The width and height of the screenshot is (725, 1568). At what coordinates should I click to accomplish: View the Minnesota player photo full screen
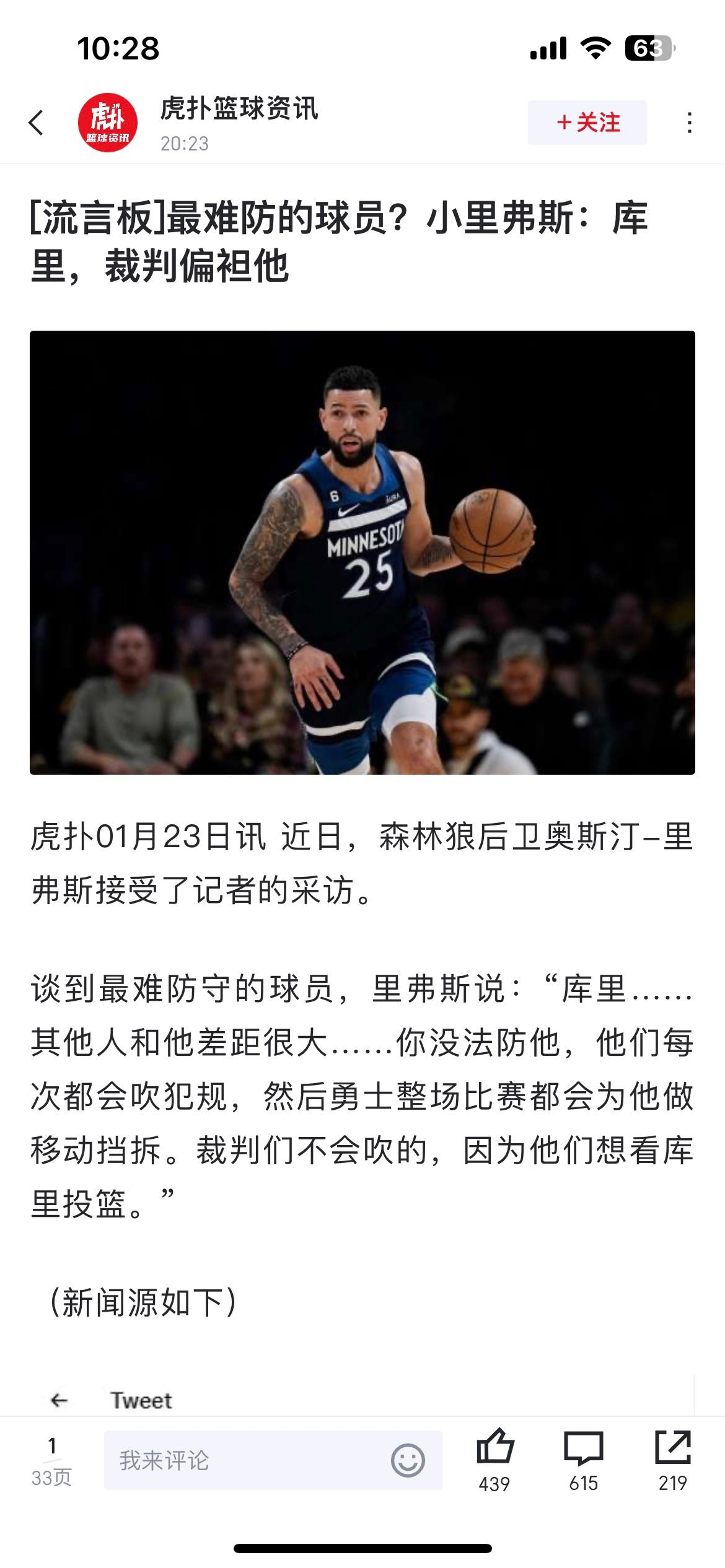[362, 552]
